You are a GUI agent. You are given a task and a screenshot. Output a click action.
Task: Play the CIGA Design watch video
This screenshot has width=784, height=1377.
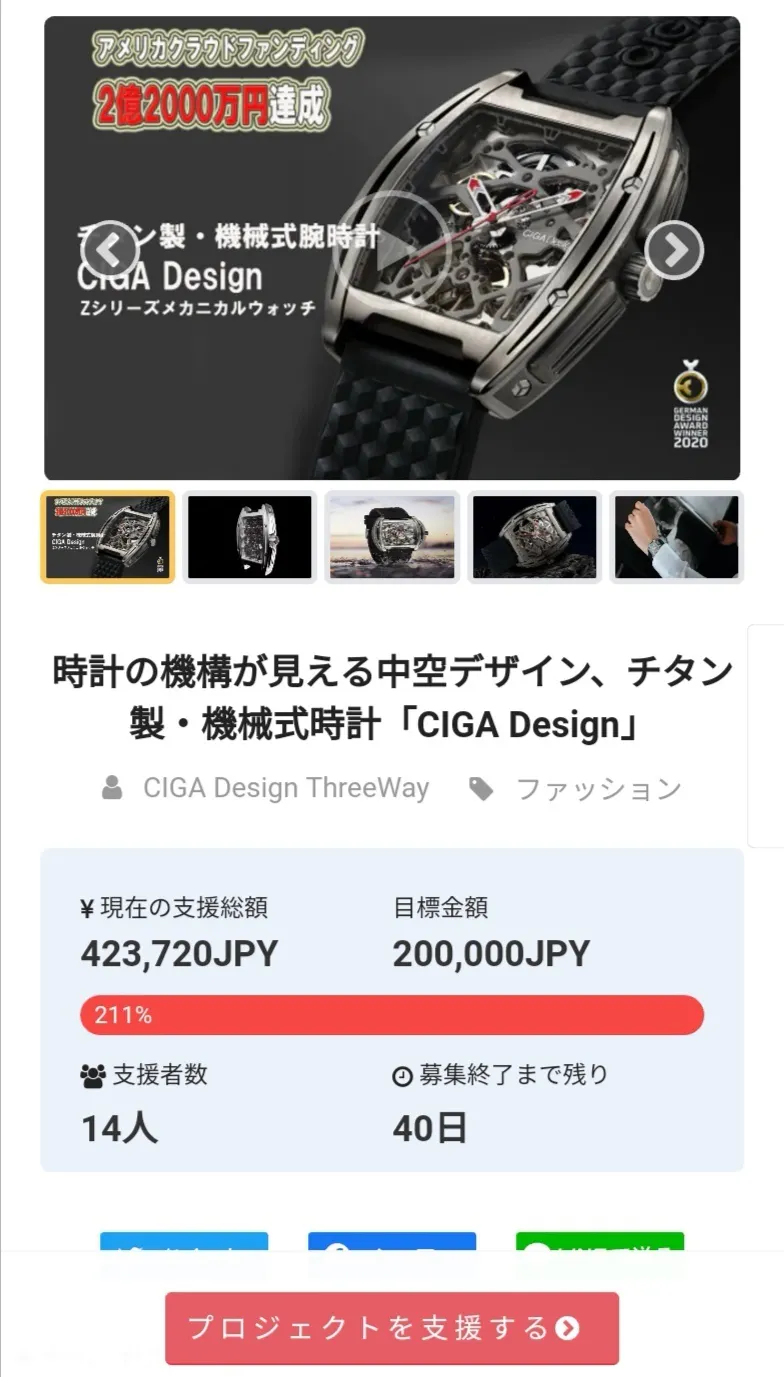tap(392, 249)
